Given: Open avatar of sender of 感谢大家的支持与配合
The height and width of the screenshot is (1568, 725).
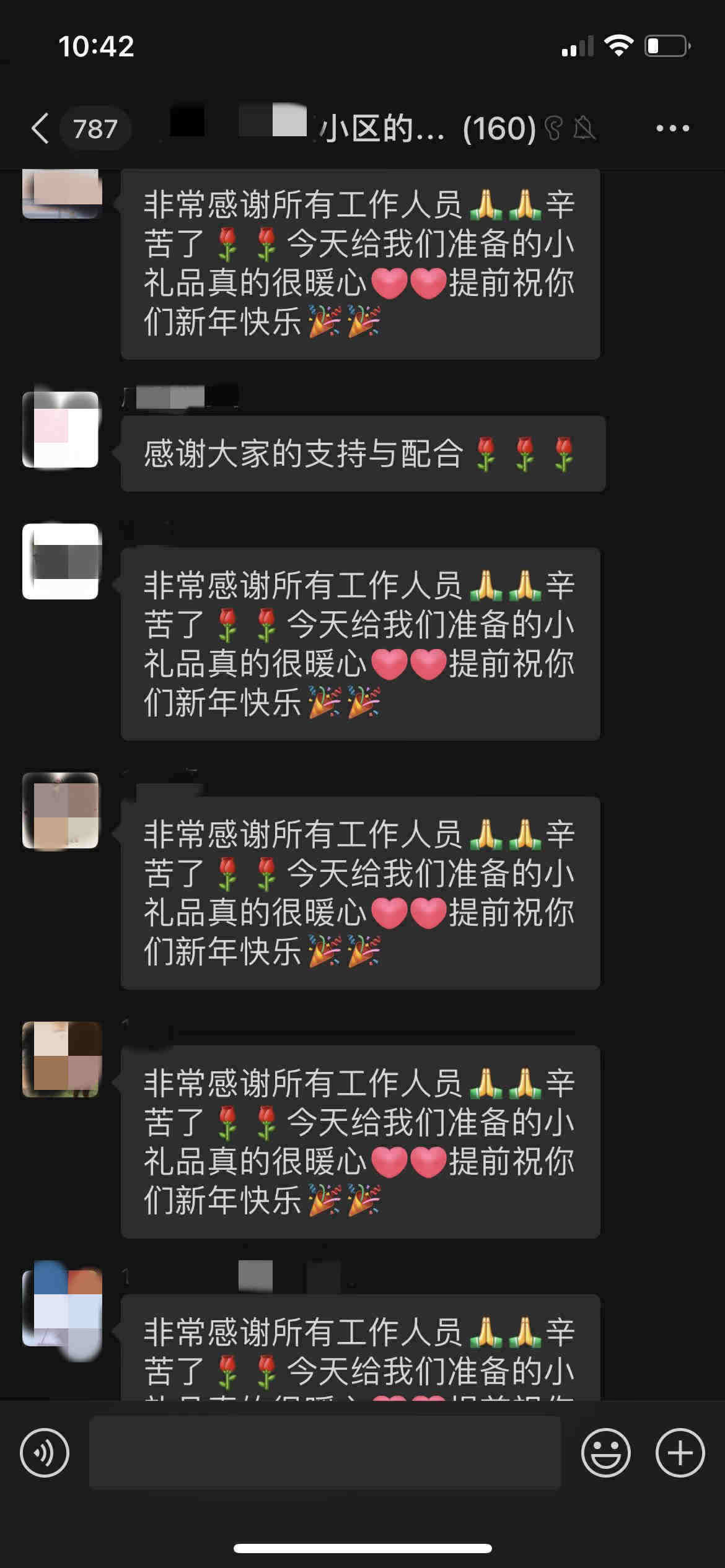Looking at the screenshot, I should click(60, 429).
